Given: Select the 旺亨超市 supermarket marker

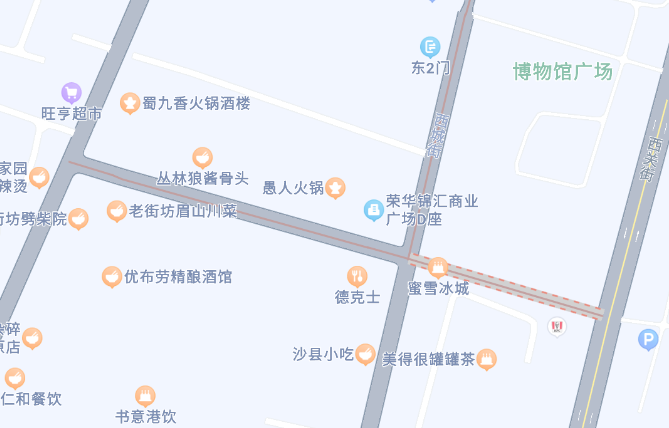Looking at the screenshot, I should point(71,93).
